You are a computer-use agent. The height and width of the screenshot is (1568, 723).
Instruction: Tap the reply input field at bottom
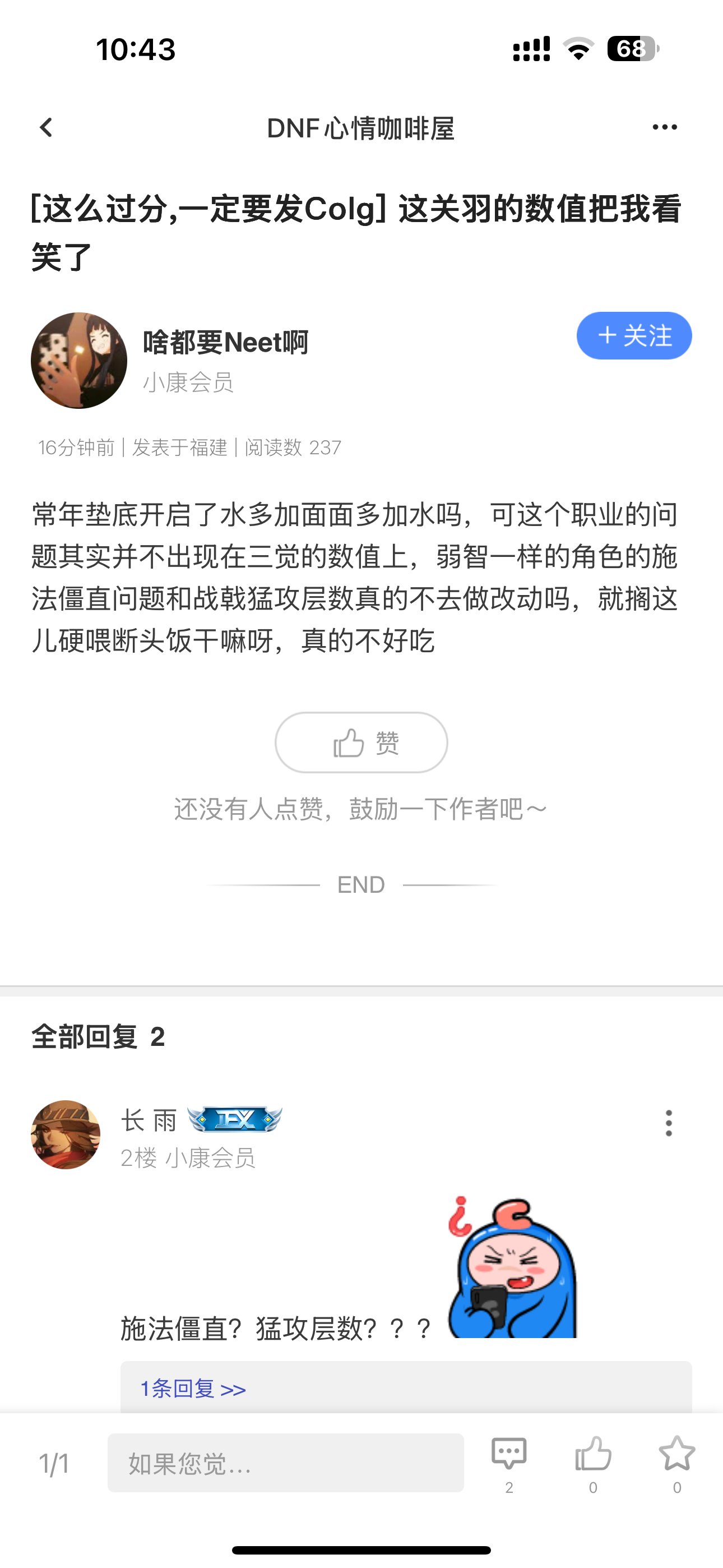click(x=285, y=1463)
